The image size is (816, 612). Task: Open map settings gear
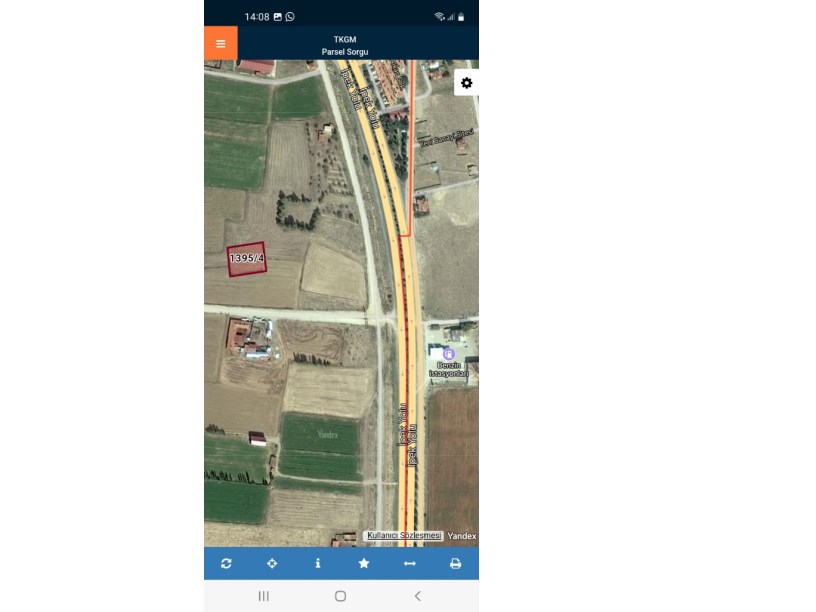point(466,83)
